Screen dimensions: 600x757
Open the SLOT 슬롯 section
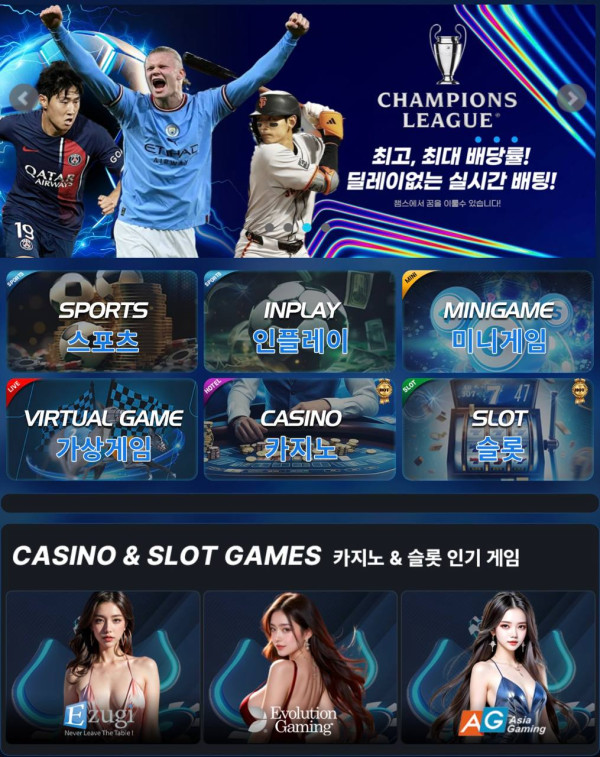point(497,430)
